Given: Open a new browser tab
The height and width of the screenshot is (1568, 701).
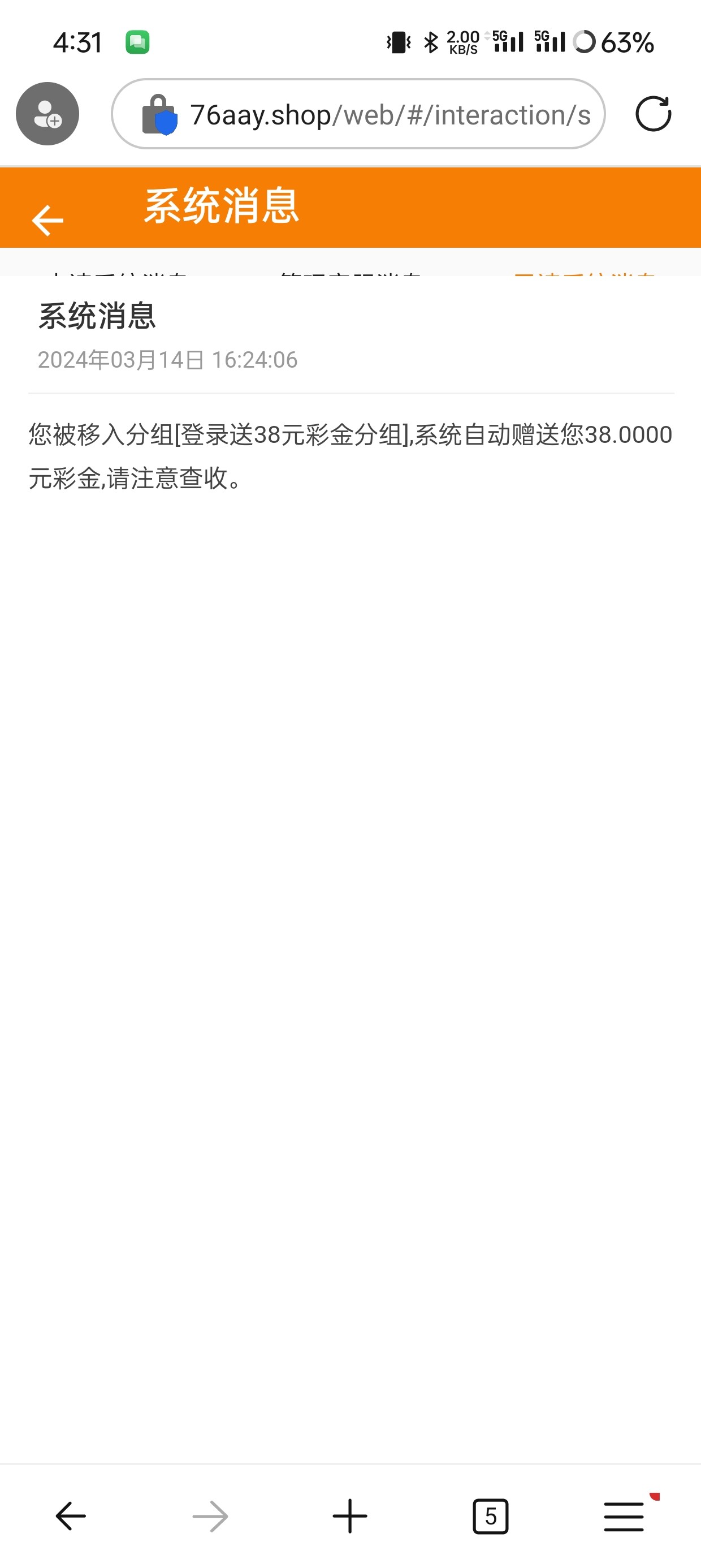Looking at the screenshot, I should pyautogui.click(x=350, y=1515).
